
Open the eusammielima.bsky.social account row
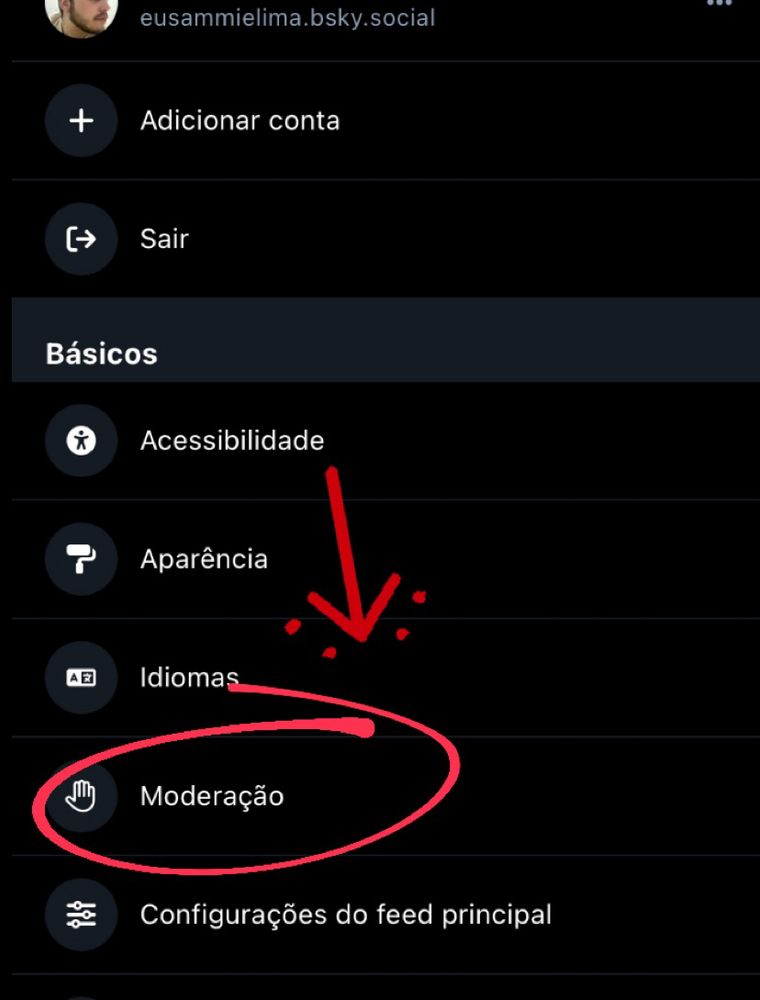pos(288,18)
